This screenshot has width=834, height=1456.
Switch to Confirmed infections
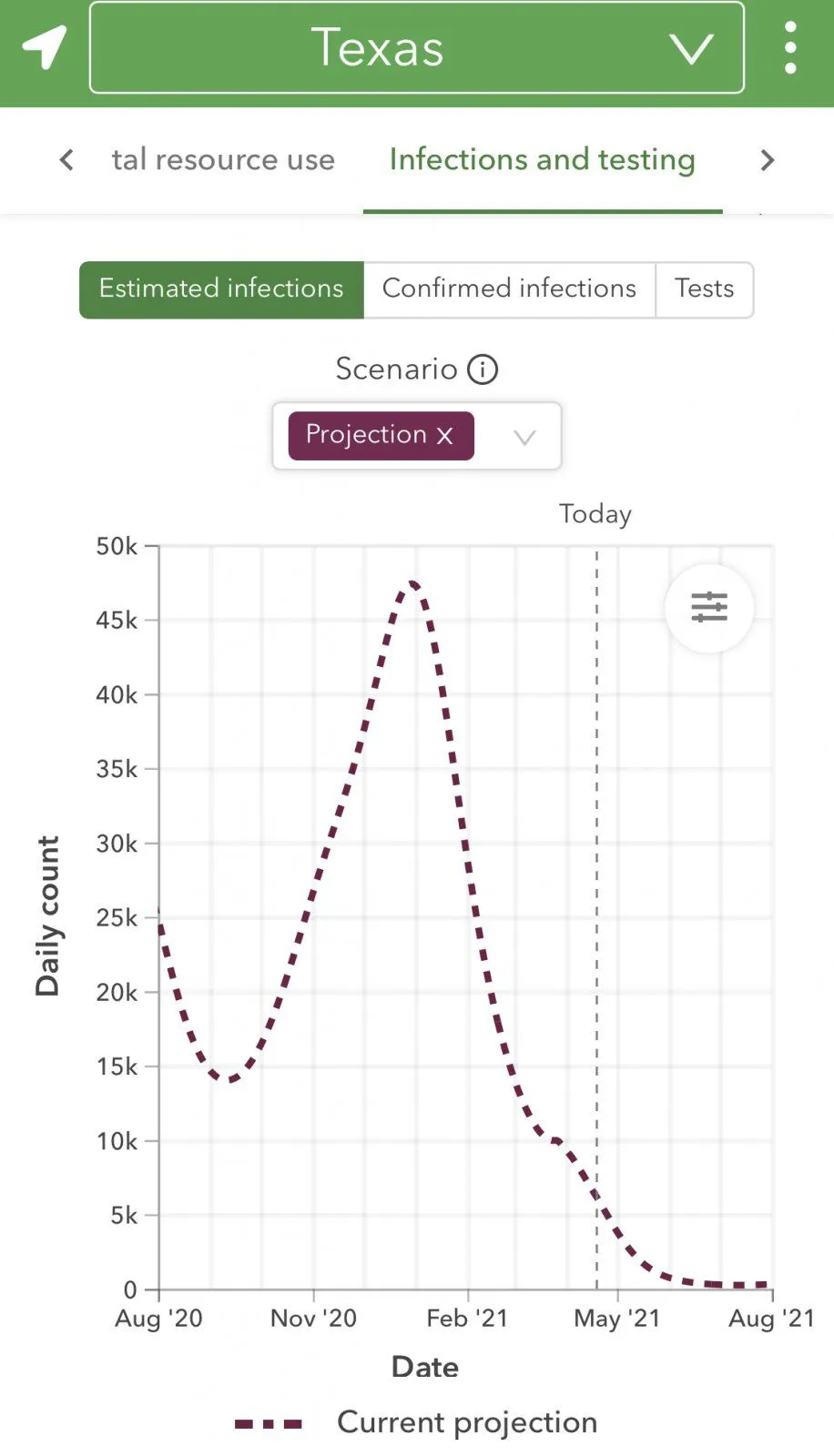coord(509,289)
